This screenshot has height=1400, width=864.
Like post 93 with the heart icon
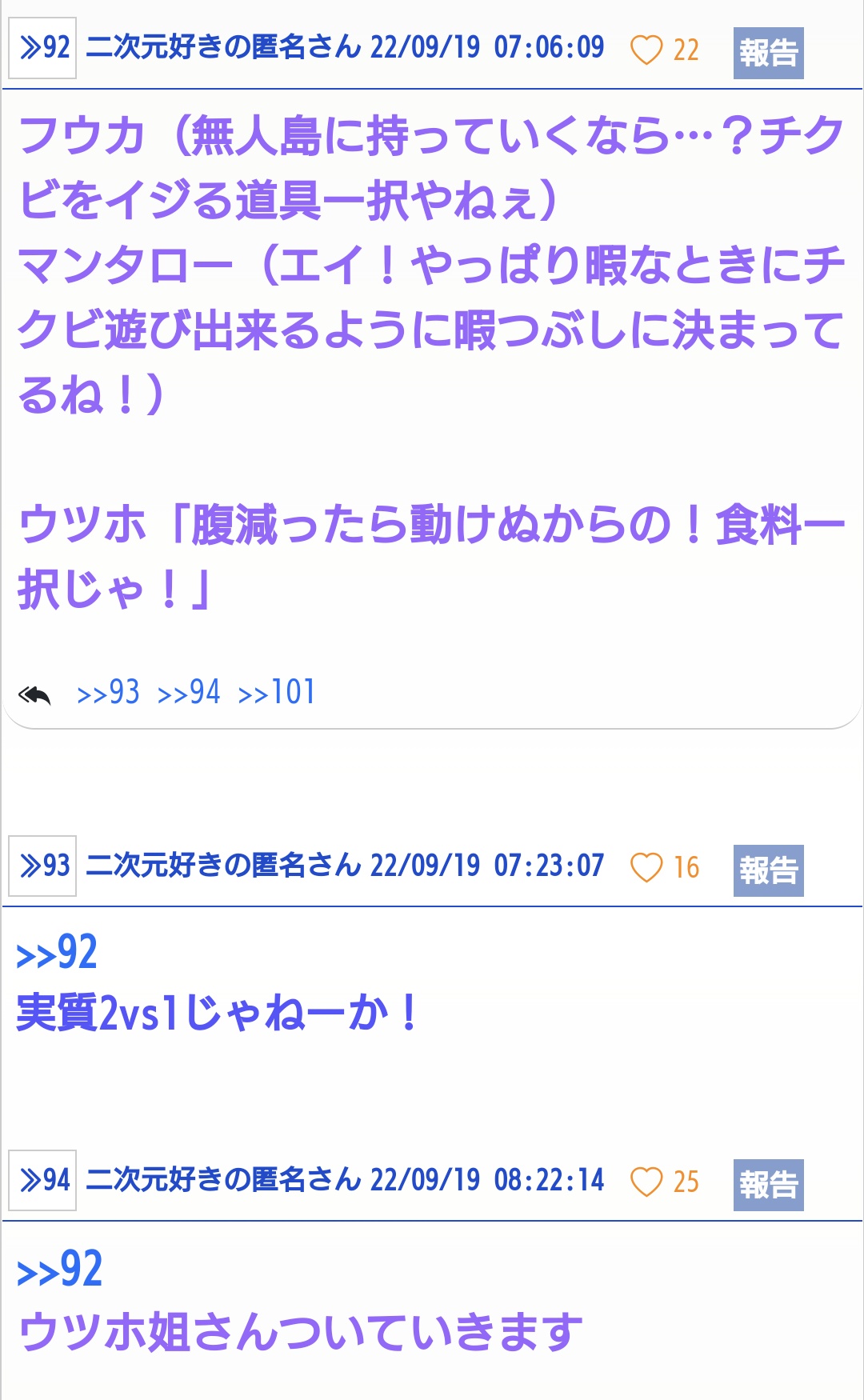coord(646,867)
